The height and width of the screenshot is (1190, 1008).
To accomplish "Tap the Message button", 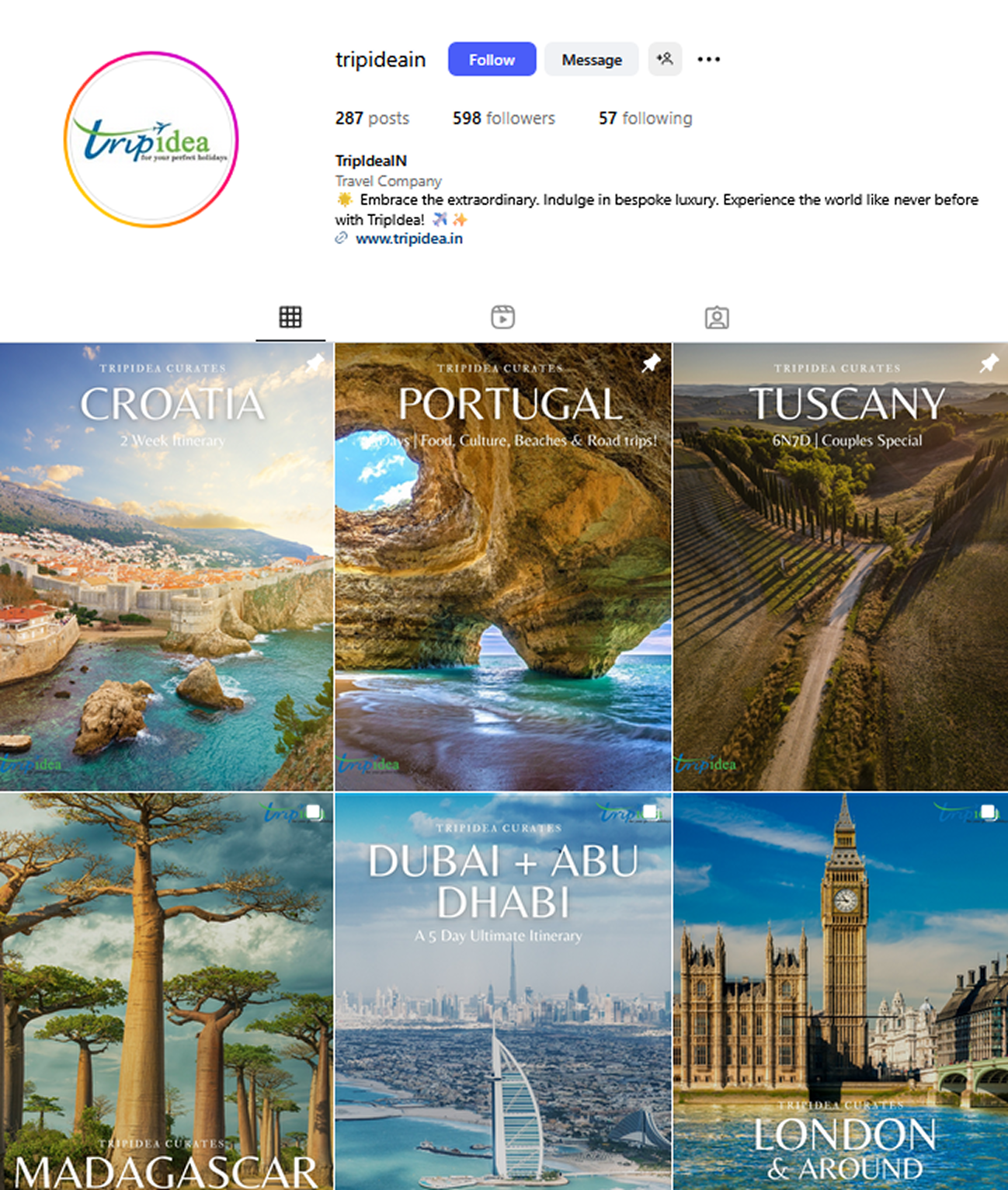I will point(591,60).
